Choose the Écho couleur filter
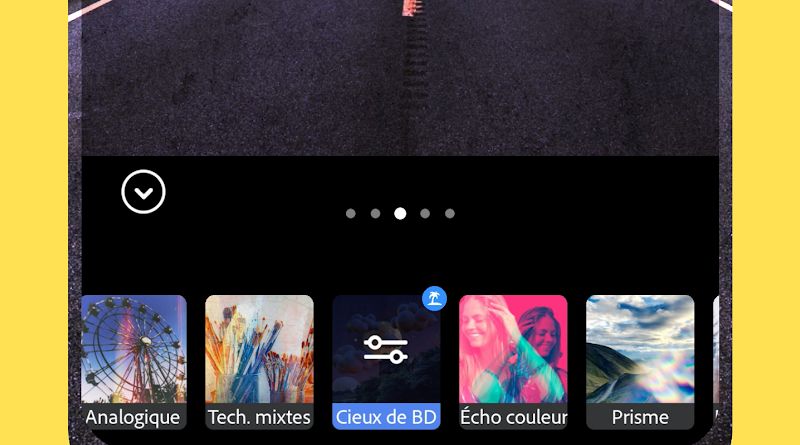Image resolution: width=800 pixels, height=445 pixels. pos(513,361)
